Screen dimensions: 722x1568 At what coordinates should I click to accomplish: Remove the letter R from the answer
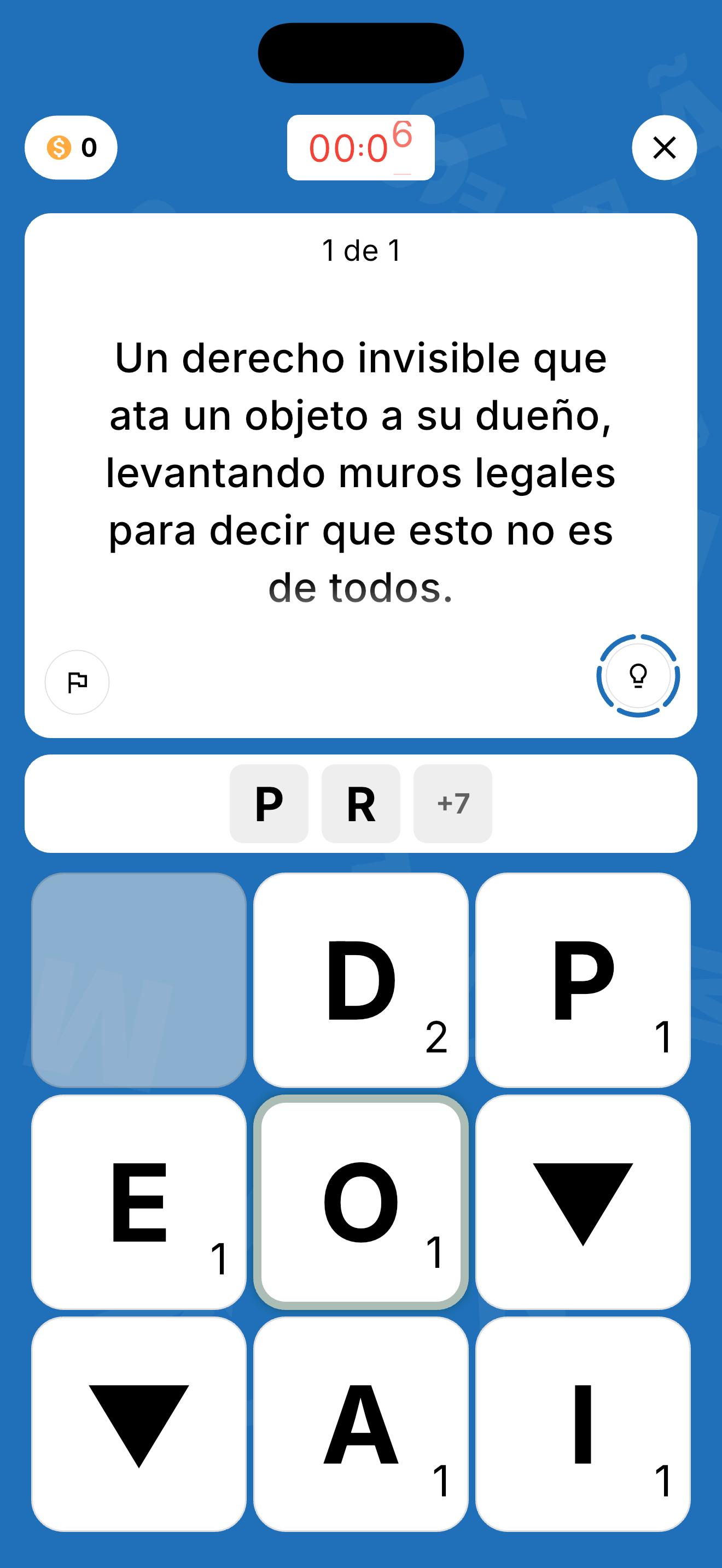360,804
